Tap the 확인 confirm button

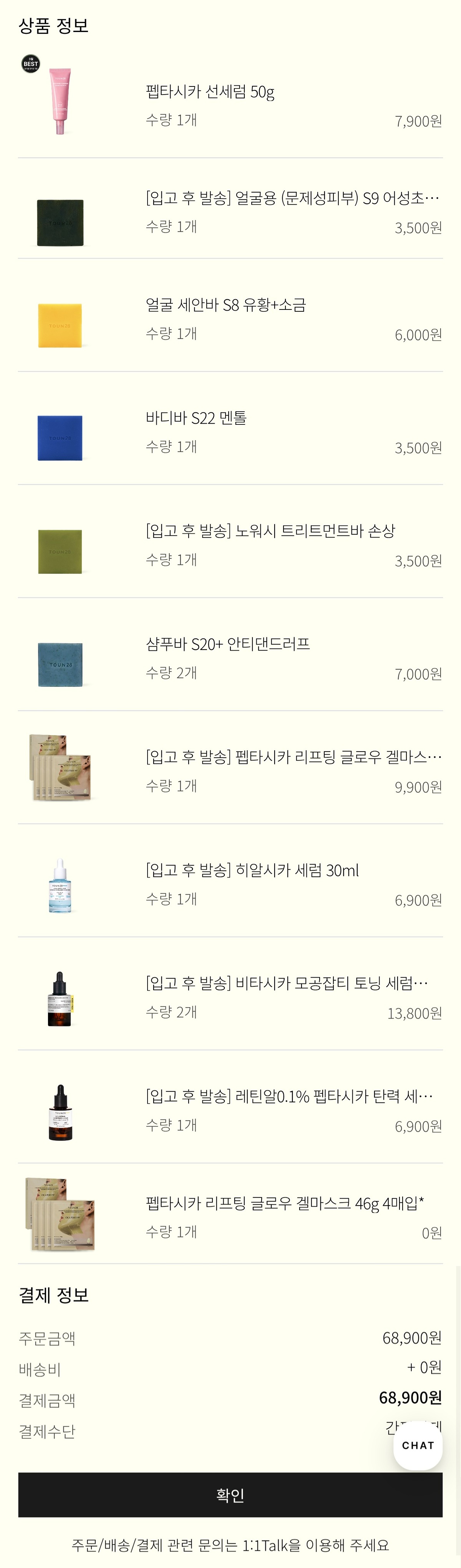coord(230,1494)
